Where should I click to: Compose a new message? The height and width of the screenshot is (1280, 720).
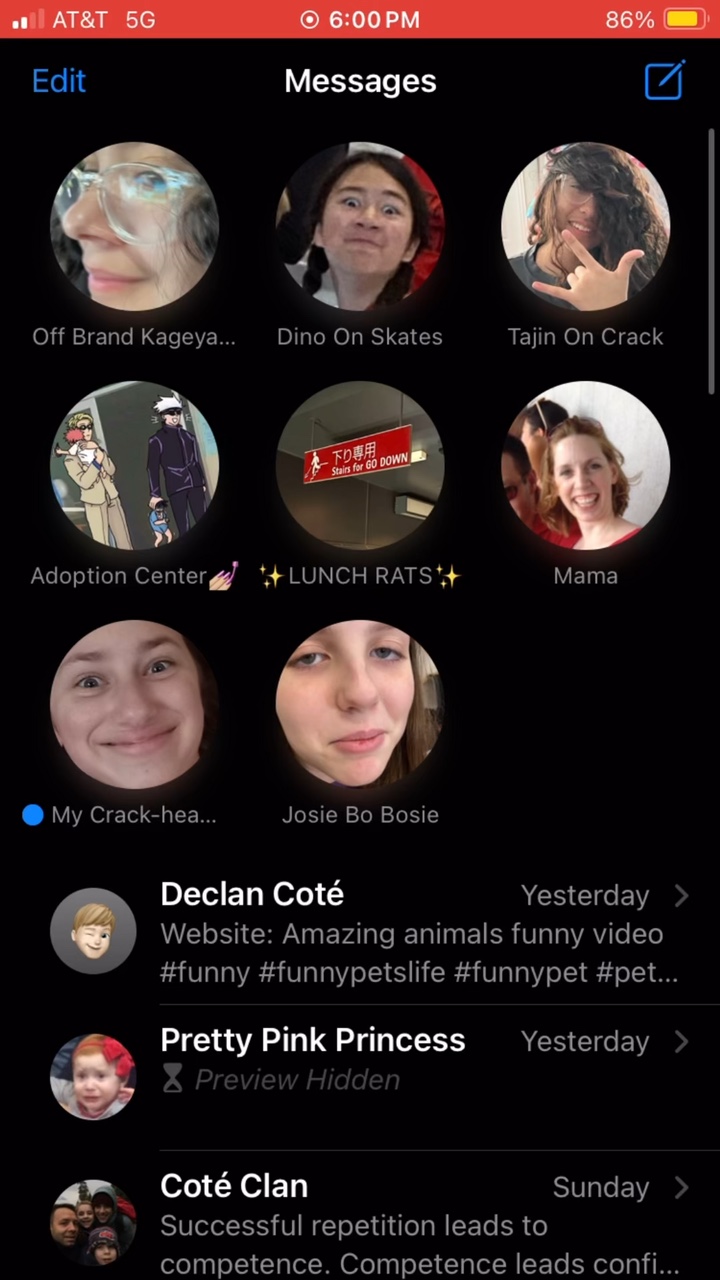664,80
